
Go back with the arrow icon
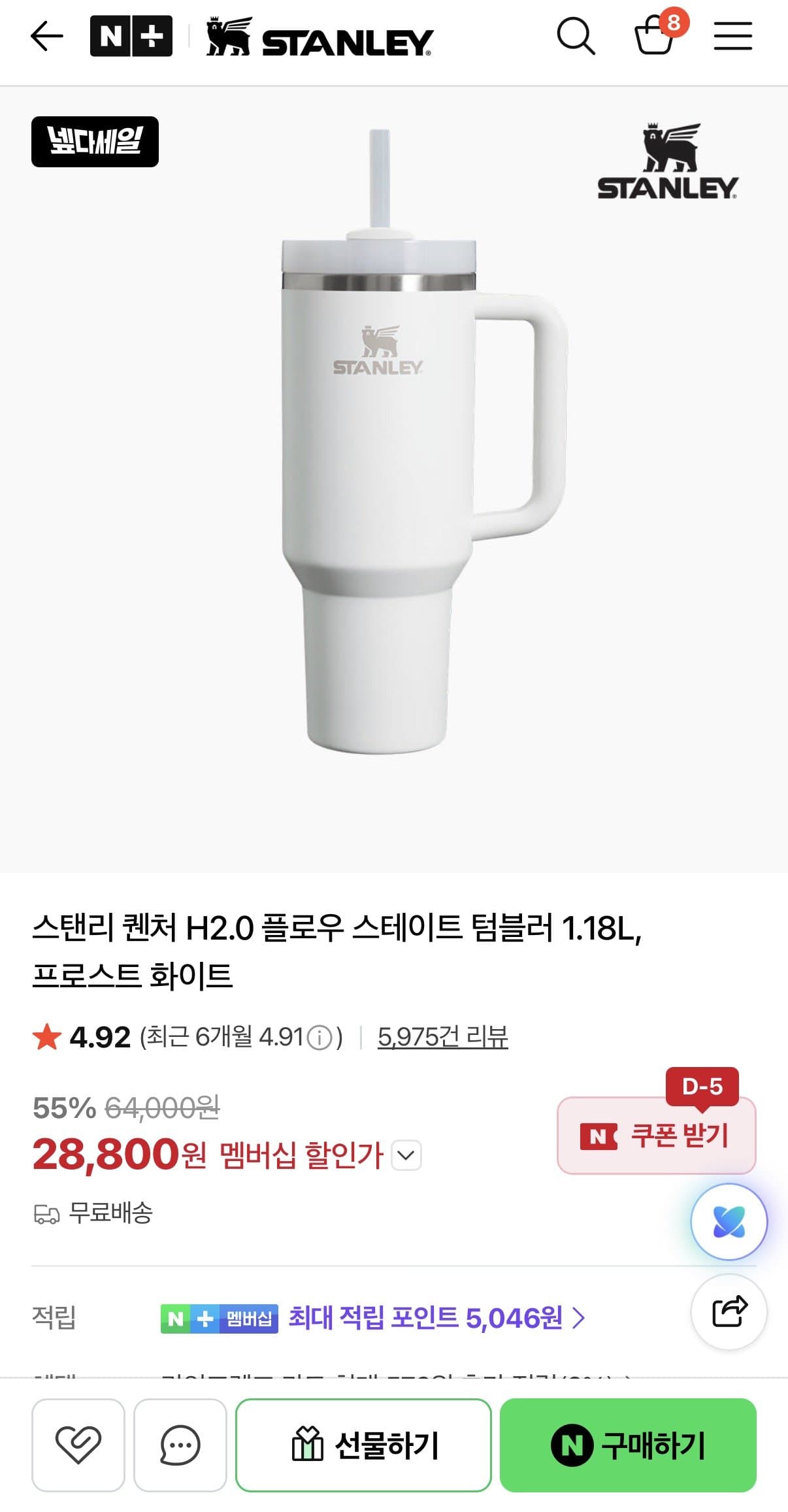[x=47, y=36]
